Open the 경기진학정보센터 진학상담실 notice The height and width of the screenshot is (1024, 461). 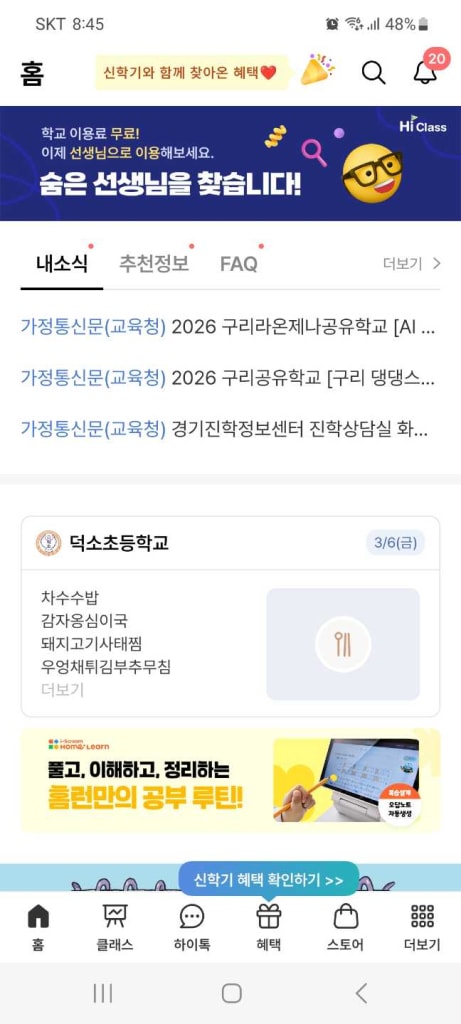[x=225, y=429]
